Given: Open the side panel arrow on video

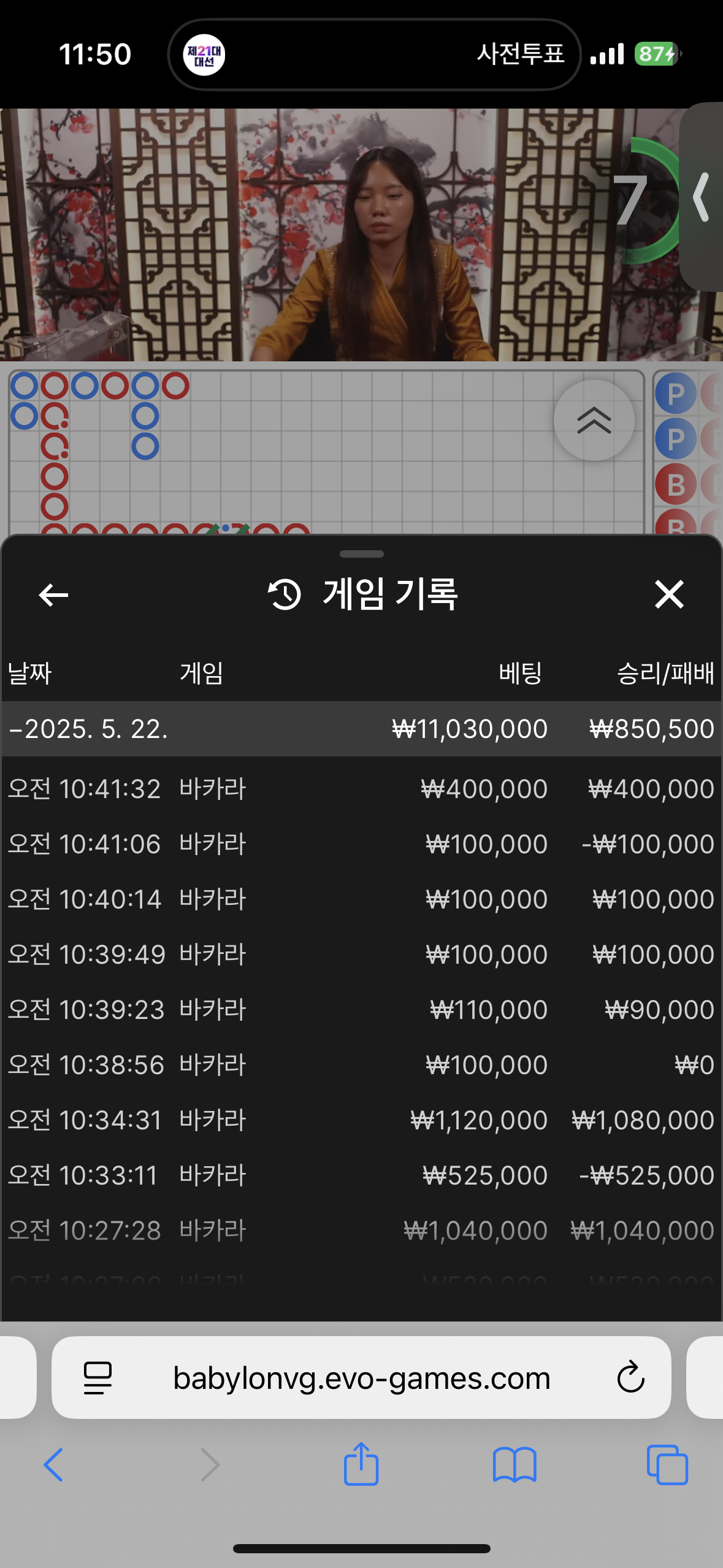Looking at the screenshot, I should pos(702,197).
